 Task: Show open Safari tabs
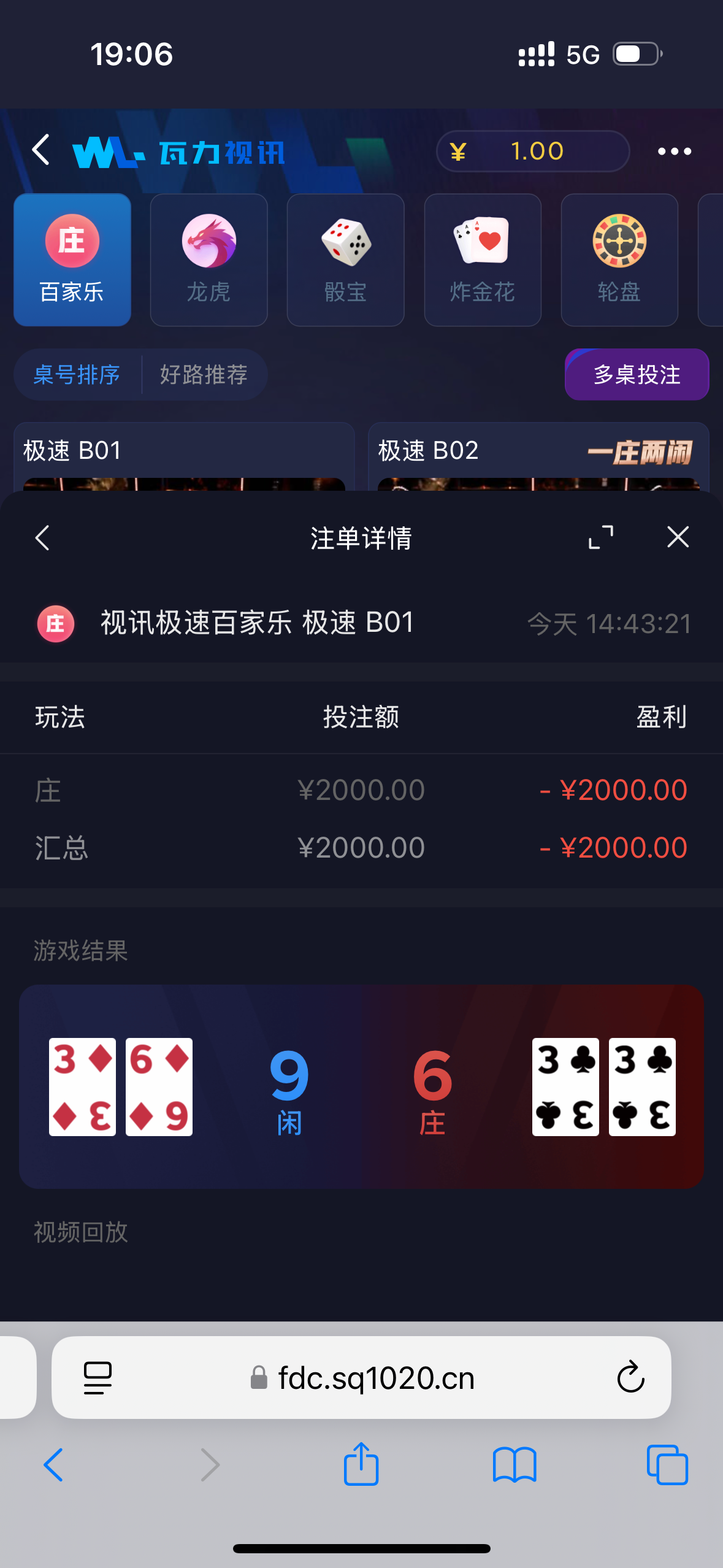pyautogui.click(x=667, y=1464)
